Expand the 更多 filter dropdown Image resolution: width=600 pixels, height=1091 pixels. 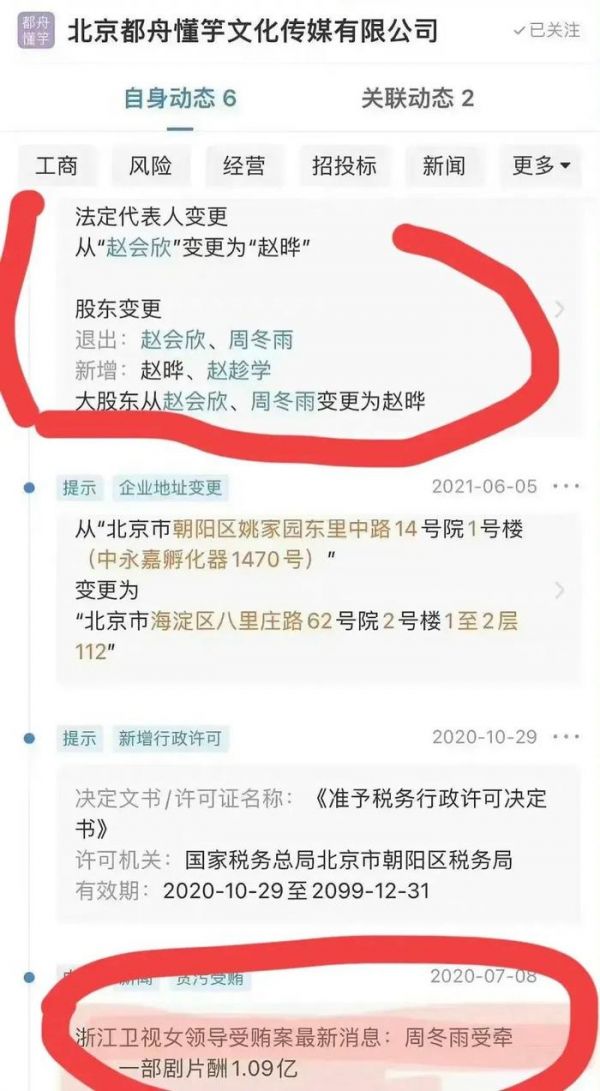tap(540, 166)
